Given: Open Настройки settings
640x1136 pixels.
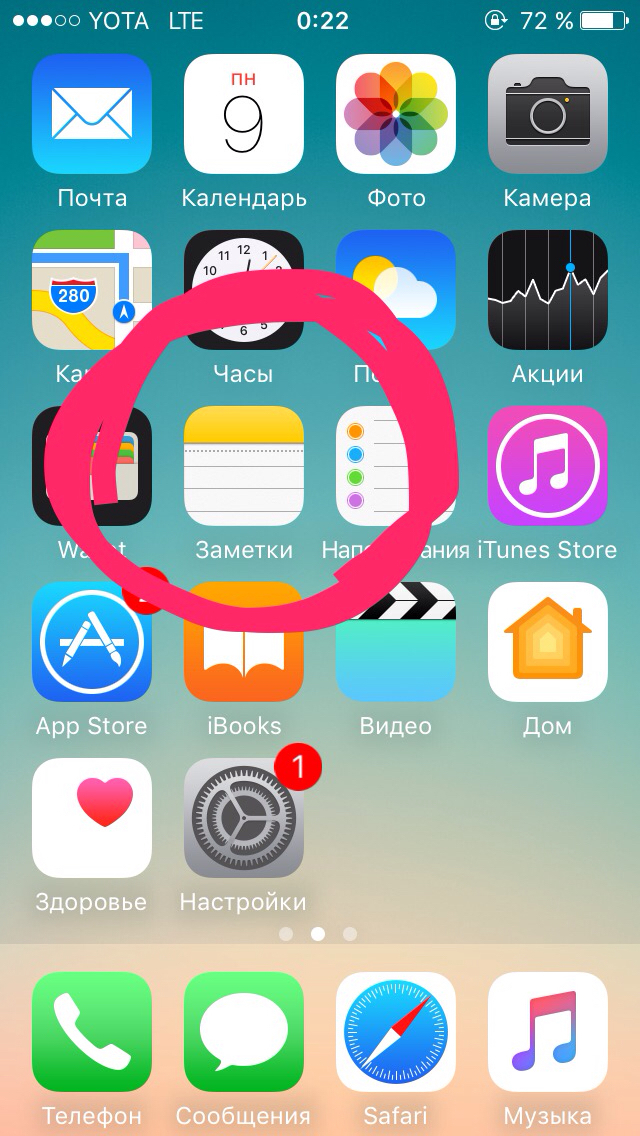Looking at the screenshot, I should [x=244, y=818].
